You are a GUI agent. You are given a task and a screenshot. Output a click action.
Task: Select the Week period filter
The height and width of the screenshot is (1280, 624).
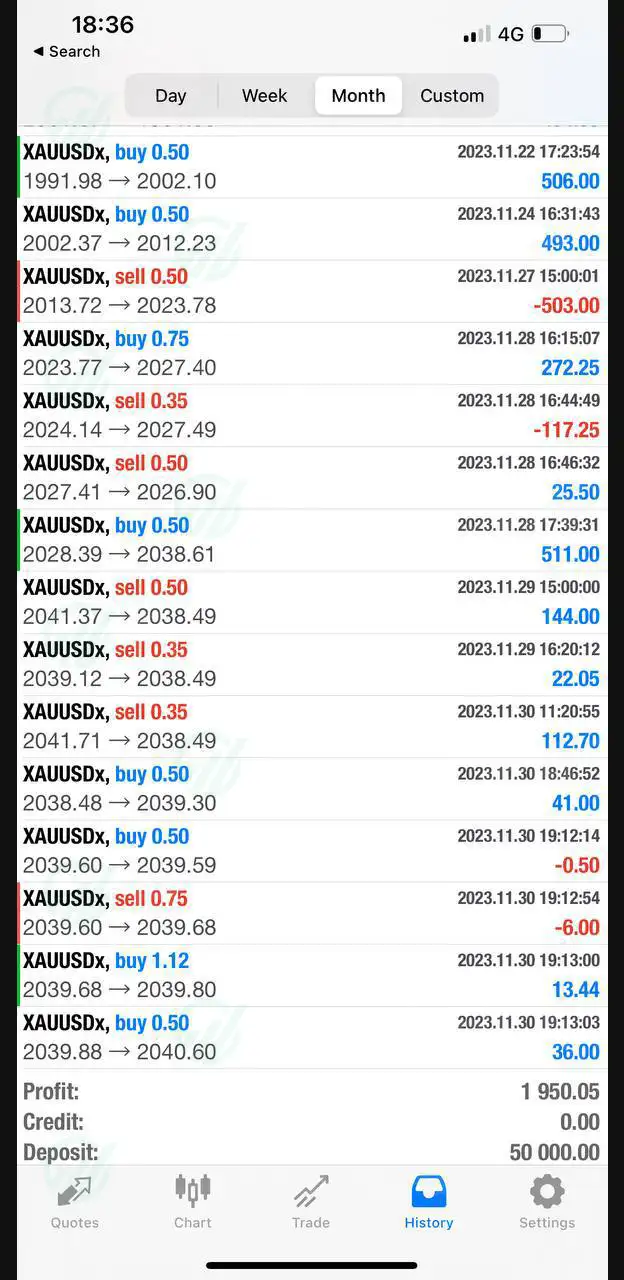point(264,96)
